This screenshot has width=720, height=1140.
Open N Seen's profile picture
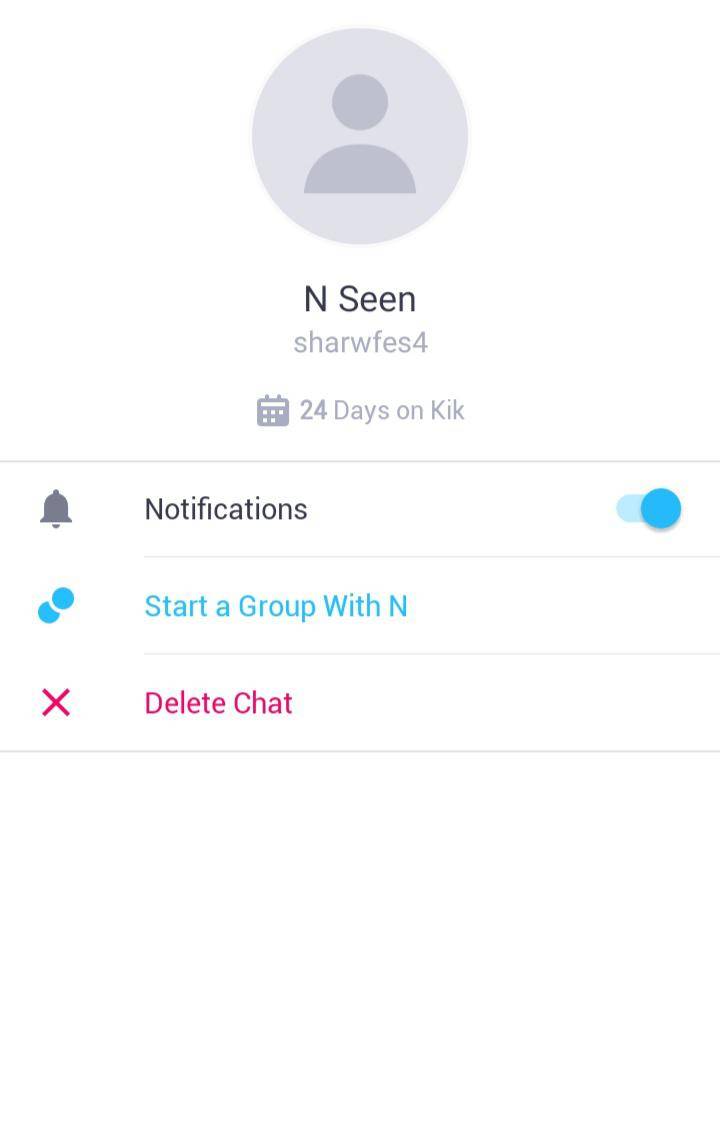360,136
